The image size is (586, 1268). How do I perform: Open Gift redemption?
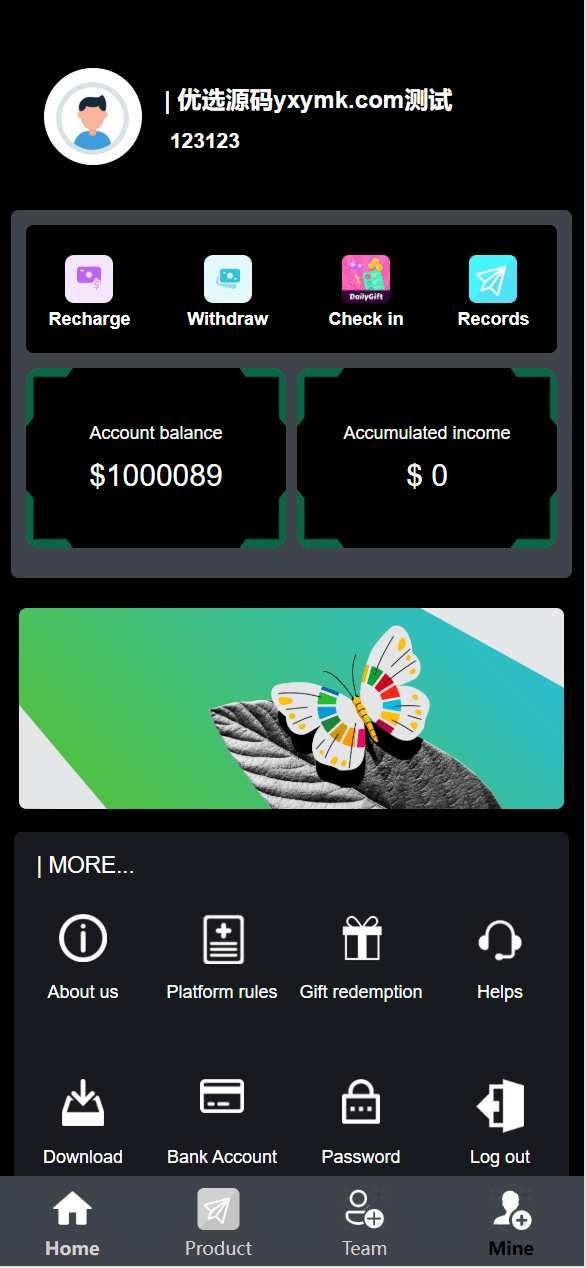point(361,957)
